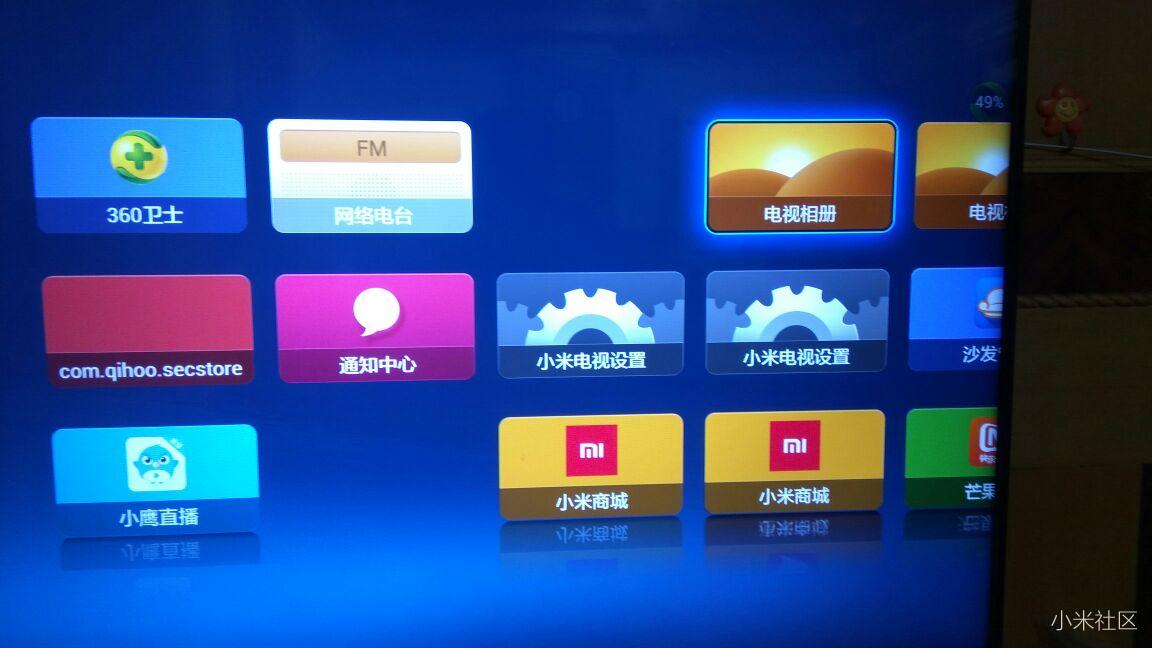This screenshot has width=1152, height=648.
Task: Open the partially visible 沙发 app tile
Action: coord(956,320)
